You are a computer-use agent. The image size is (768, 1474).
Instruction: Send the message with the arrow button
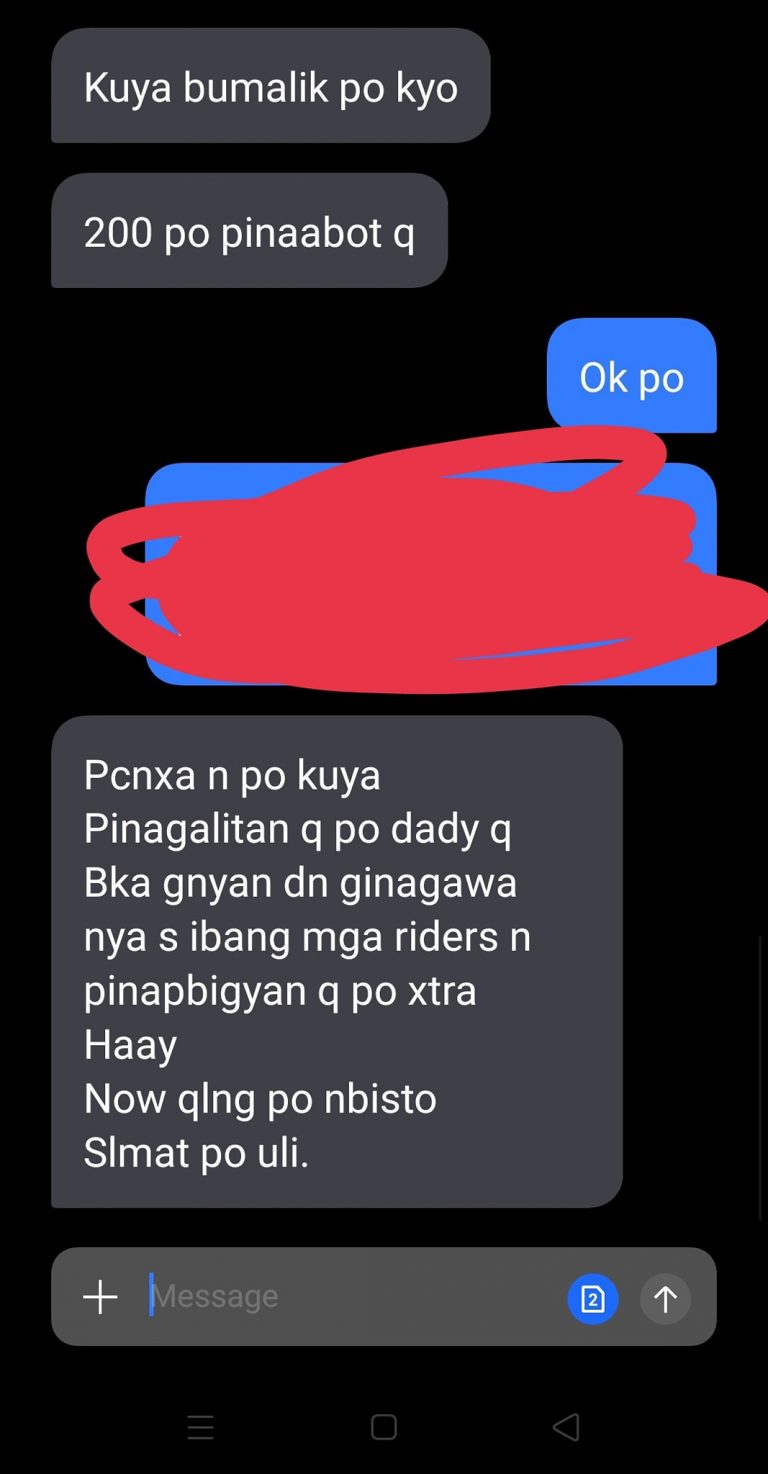click(665, 1299)
